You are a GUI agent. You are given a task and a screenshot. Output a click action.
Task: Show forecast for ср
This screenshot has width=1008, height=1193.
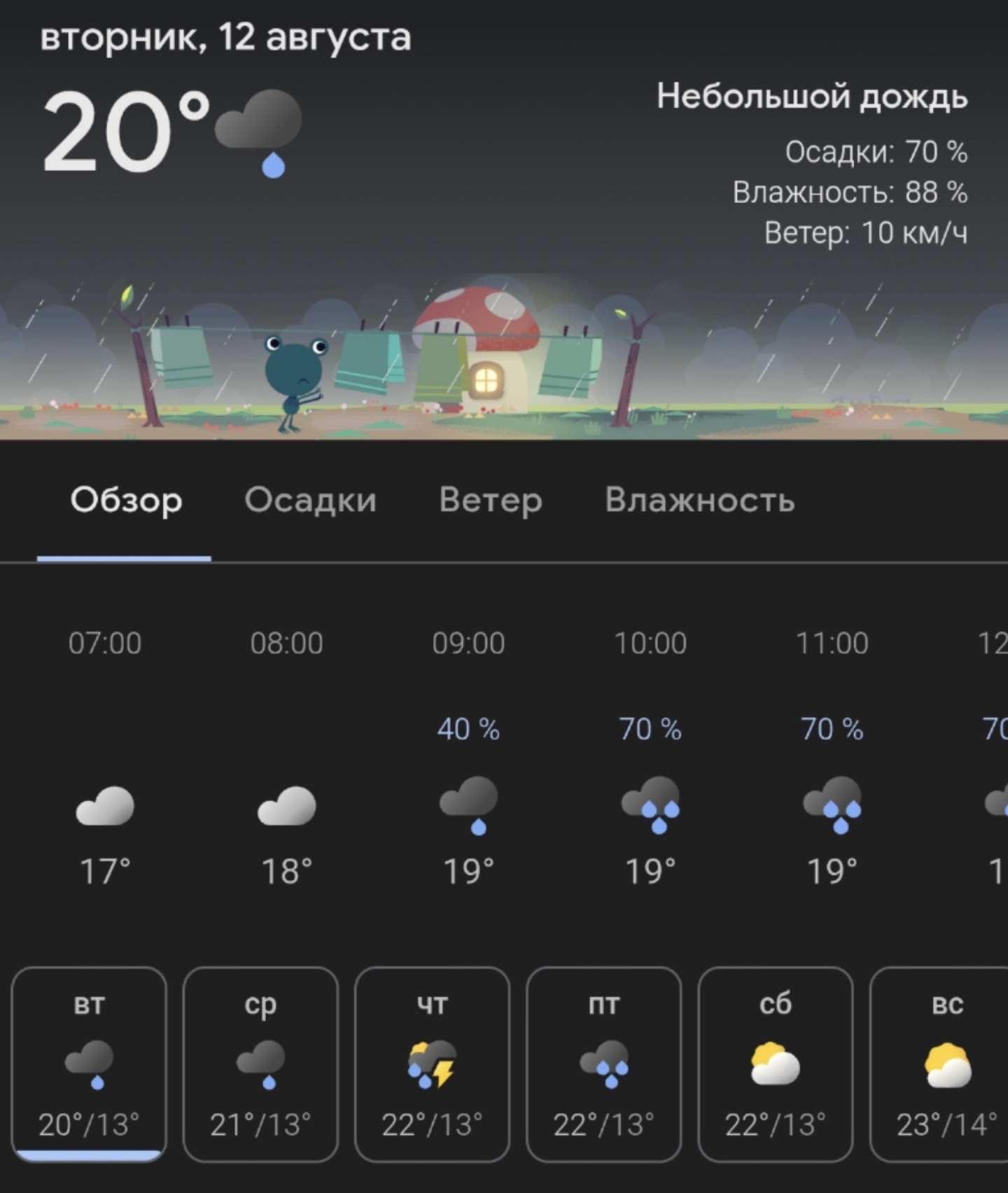coord(260,1063)
